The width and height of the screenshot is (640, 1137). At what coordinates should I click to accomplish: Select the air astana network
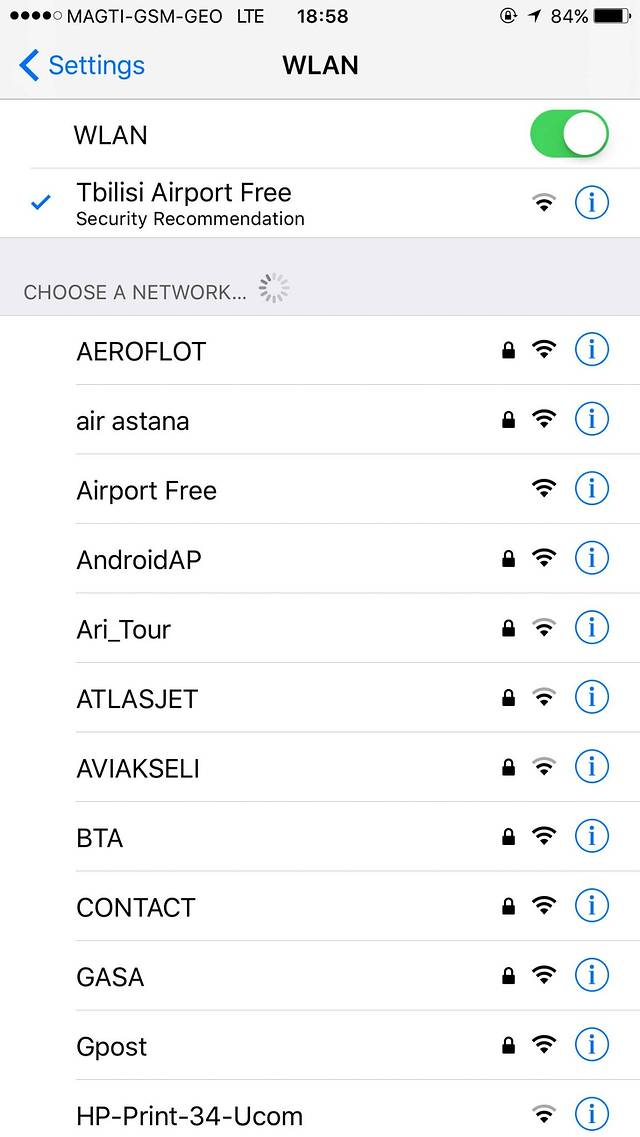[x=133, y=421]
